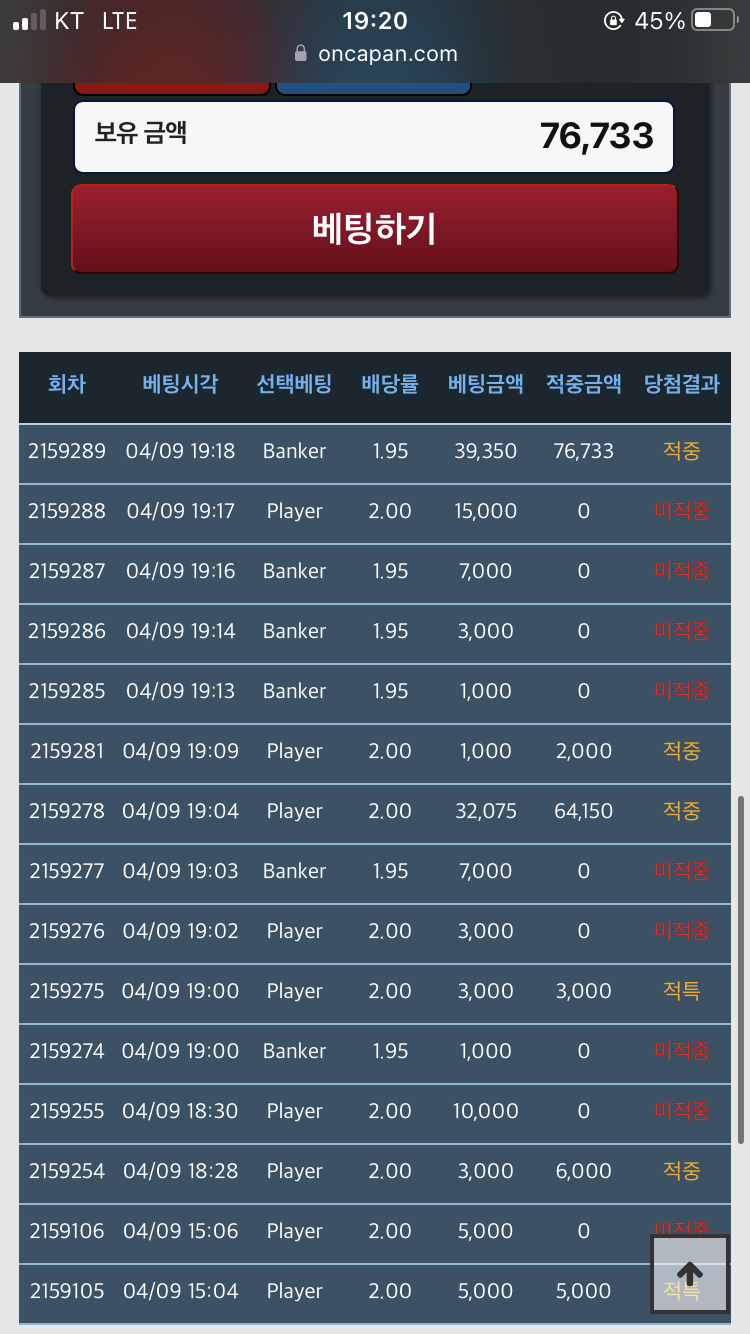Tap the 베팅하기 button
The width and height of the screenshot is (750, 1334).
tap(374, 229)
